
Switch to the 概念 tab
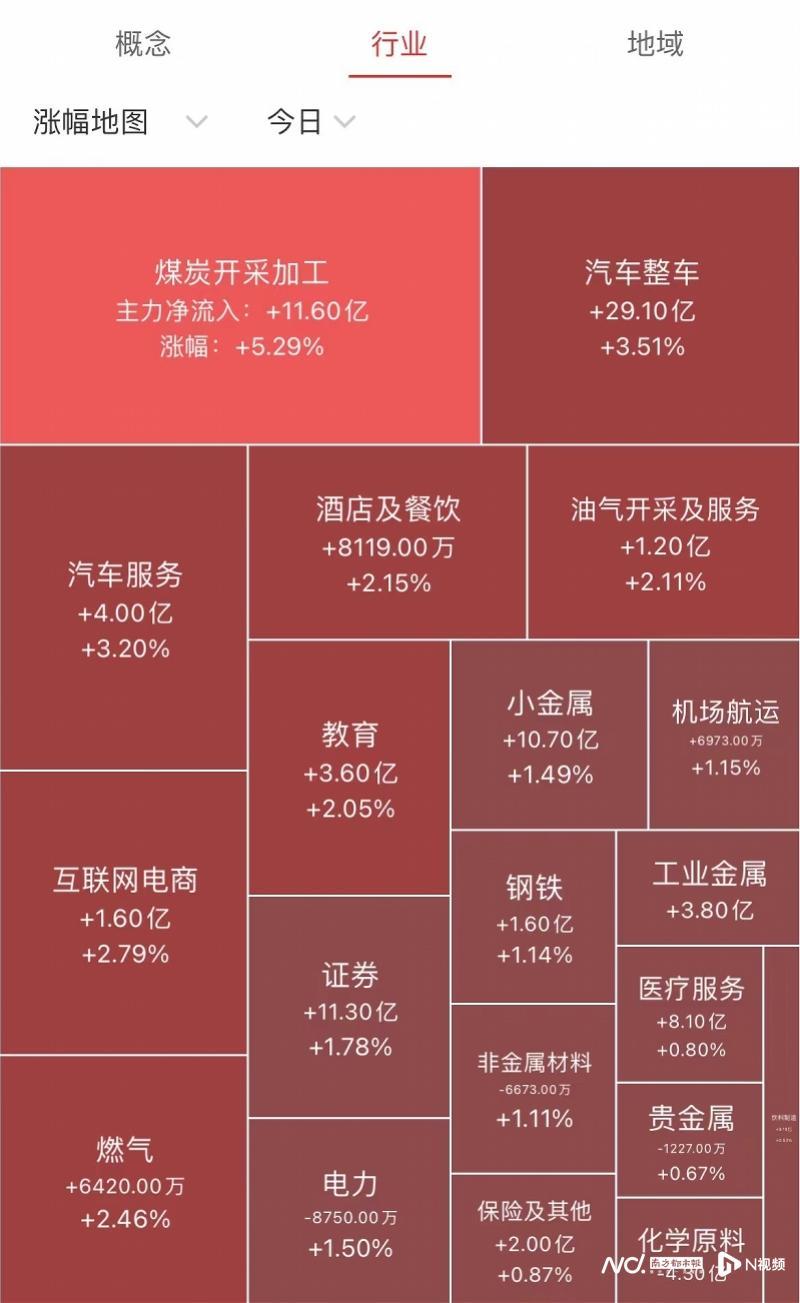(143, 44)
